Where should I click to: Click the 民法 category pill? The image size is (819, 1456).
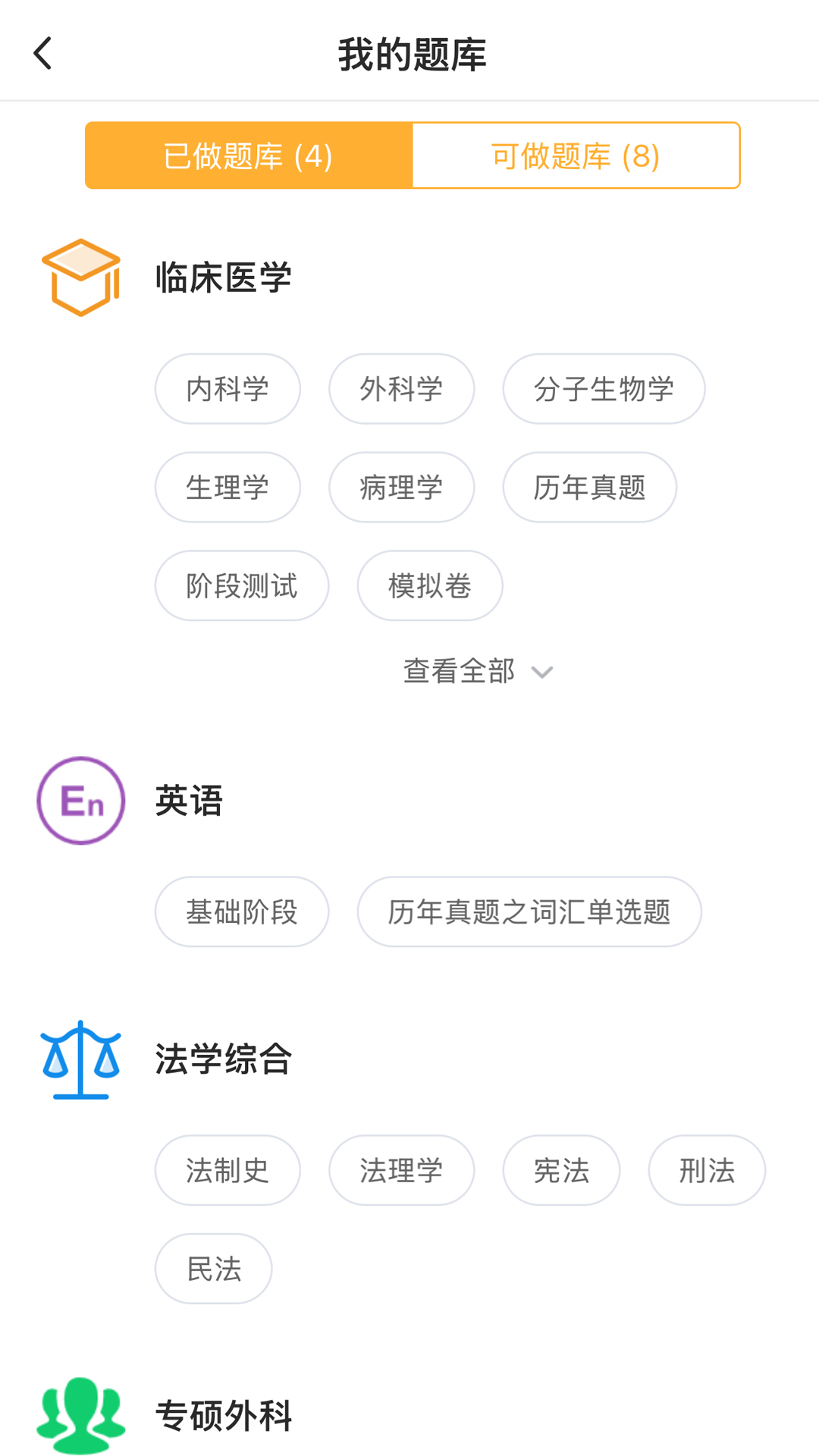pos(213,1269)
